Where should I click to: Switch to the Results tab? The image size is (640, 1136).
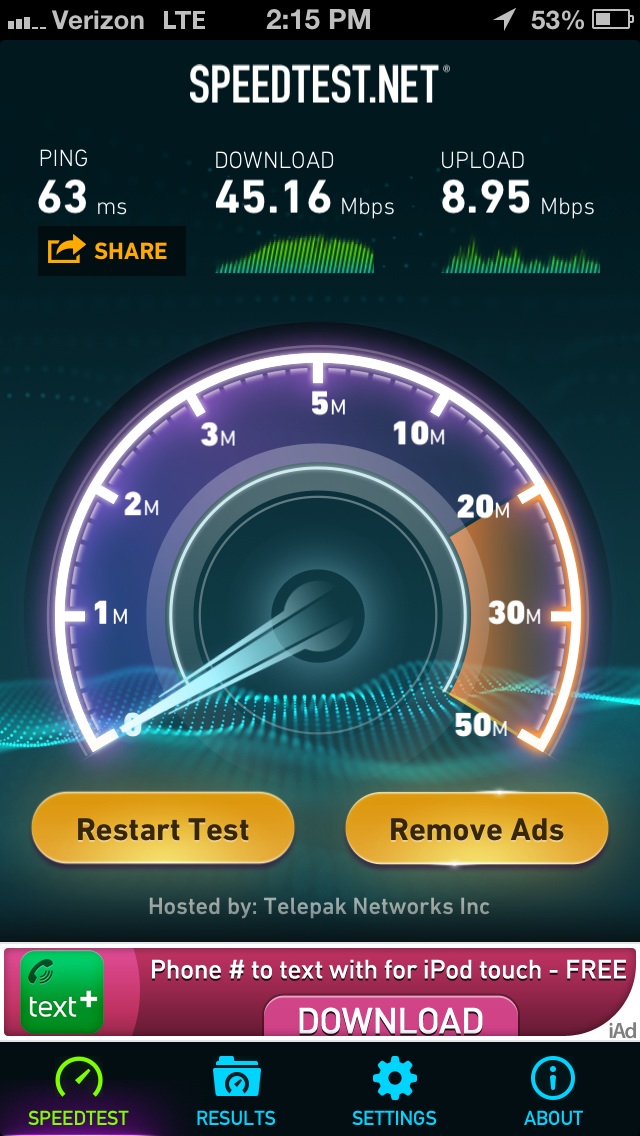(x=236, y=1092)
